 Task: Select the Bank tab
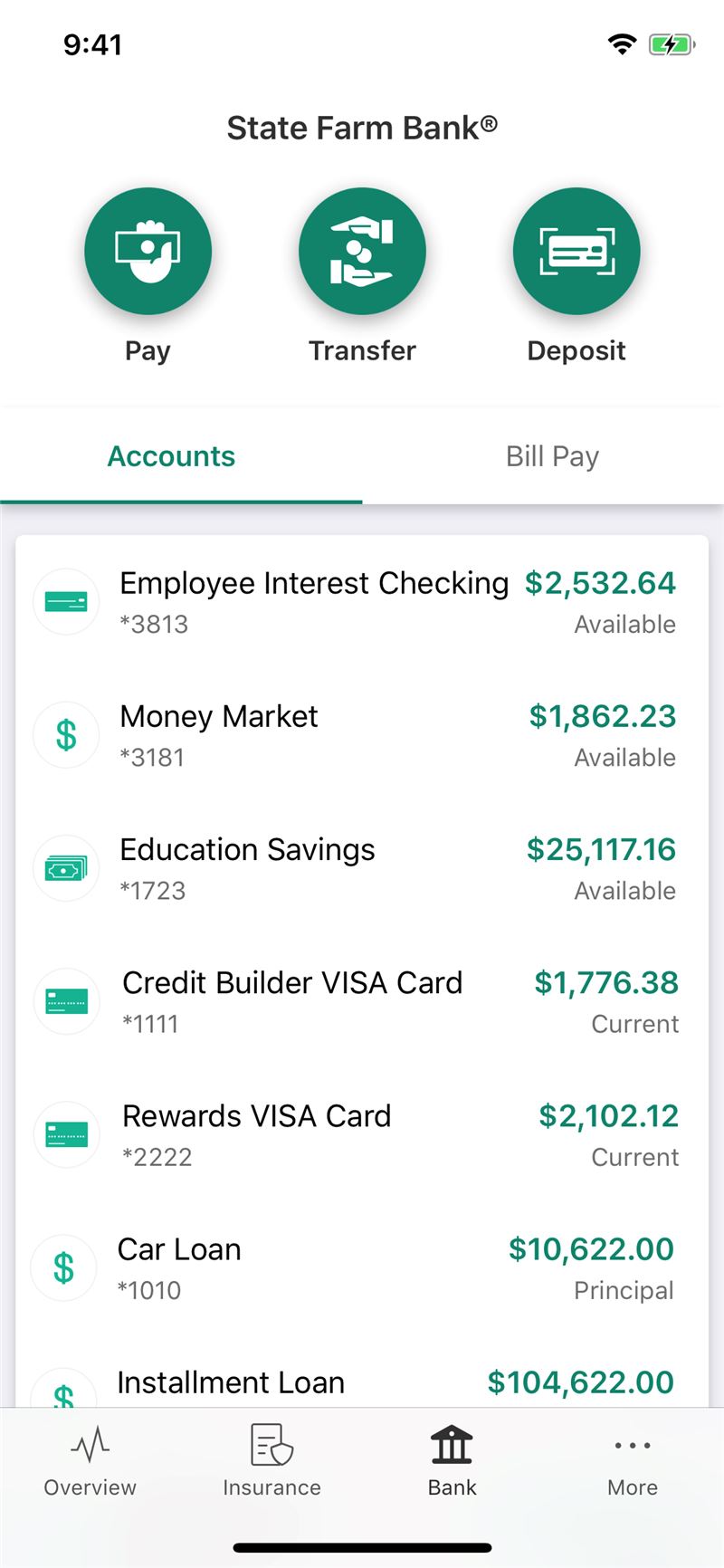(x=452, y=1461)
